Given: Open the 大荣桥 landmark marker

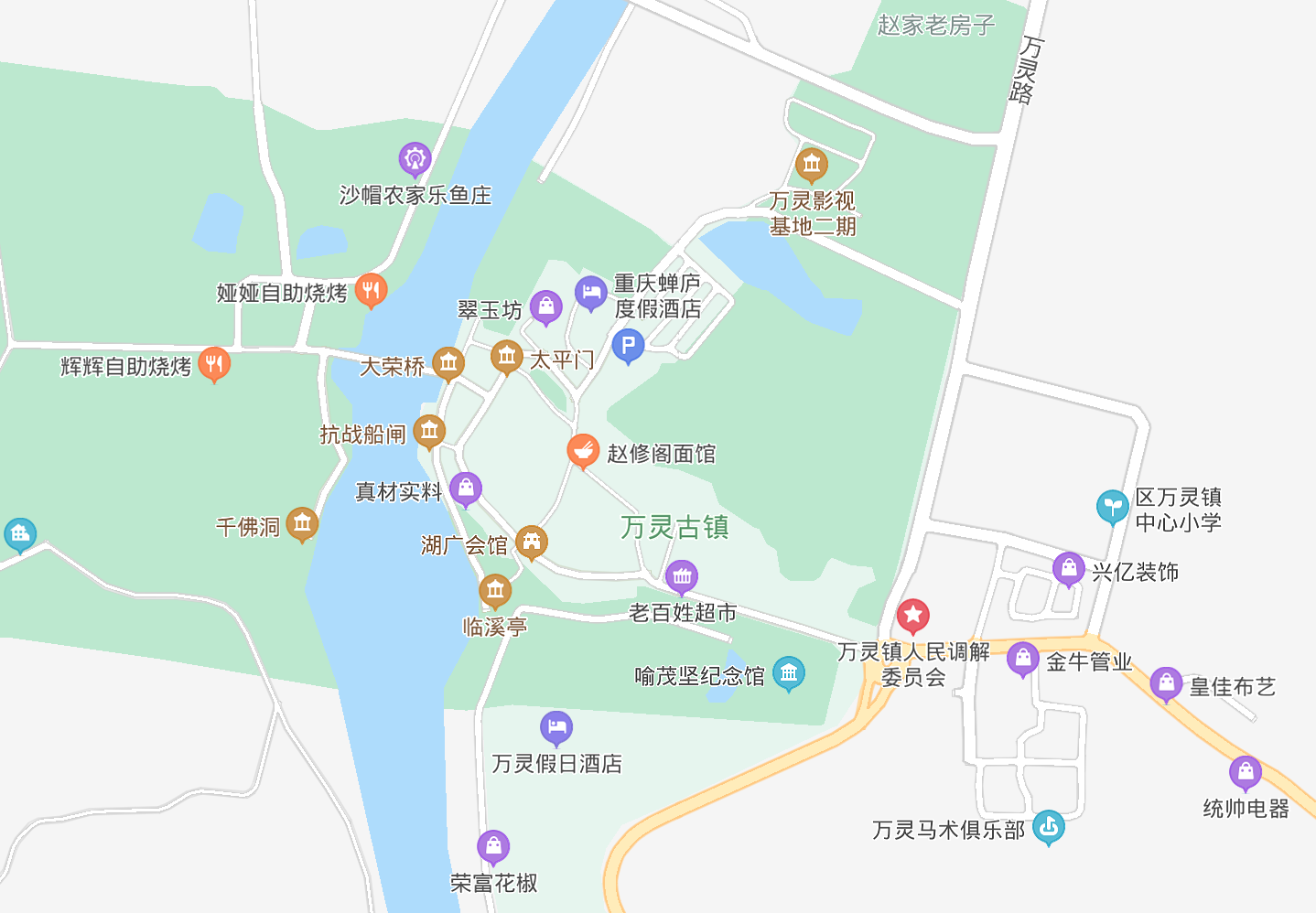Looking at the screenshot, I should [x=448, y=363].
